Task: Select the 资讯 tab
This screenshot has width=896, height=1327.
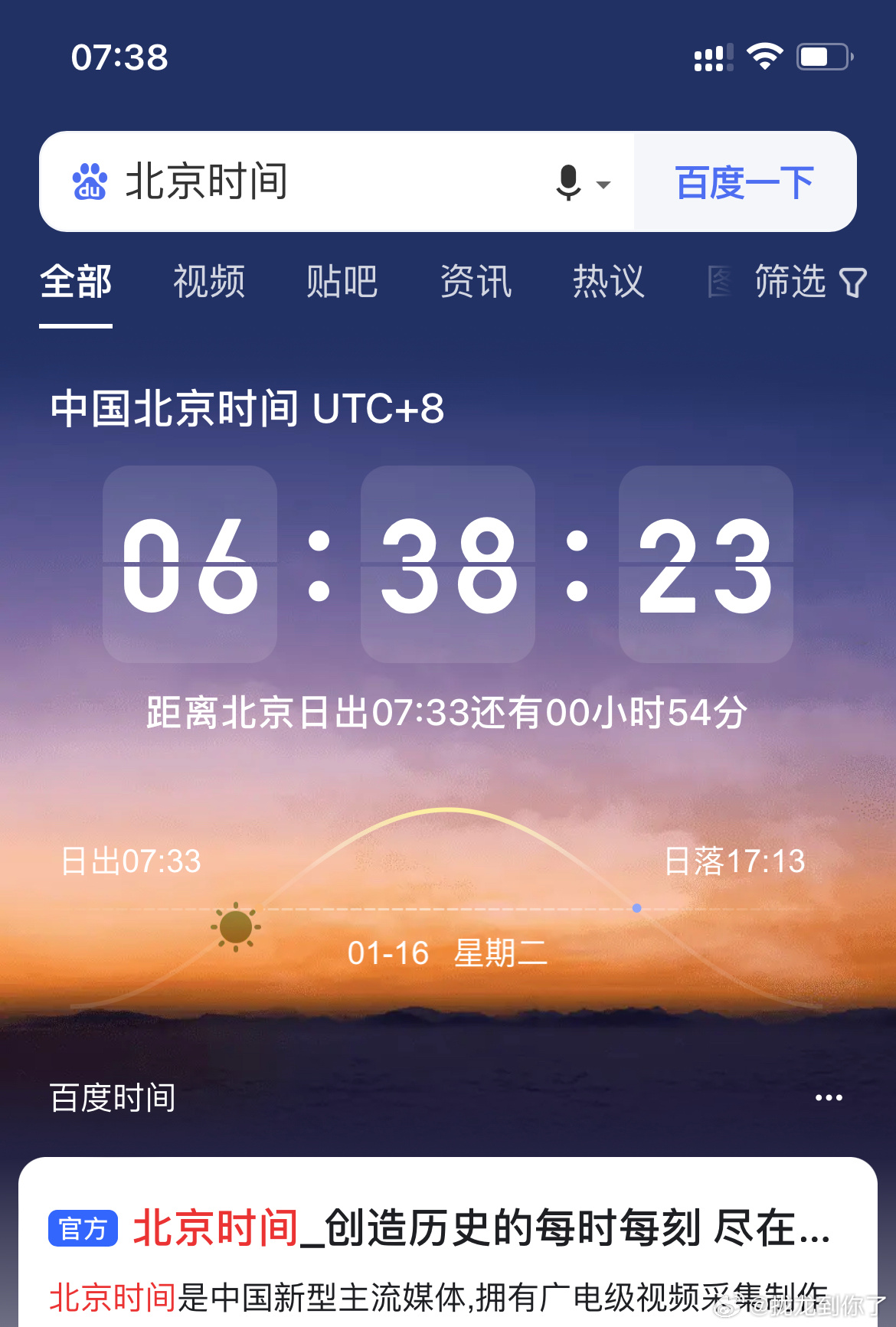Action: tap(476, 282)
